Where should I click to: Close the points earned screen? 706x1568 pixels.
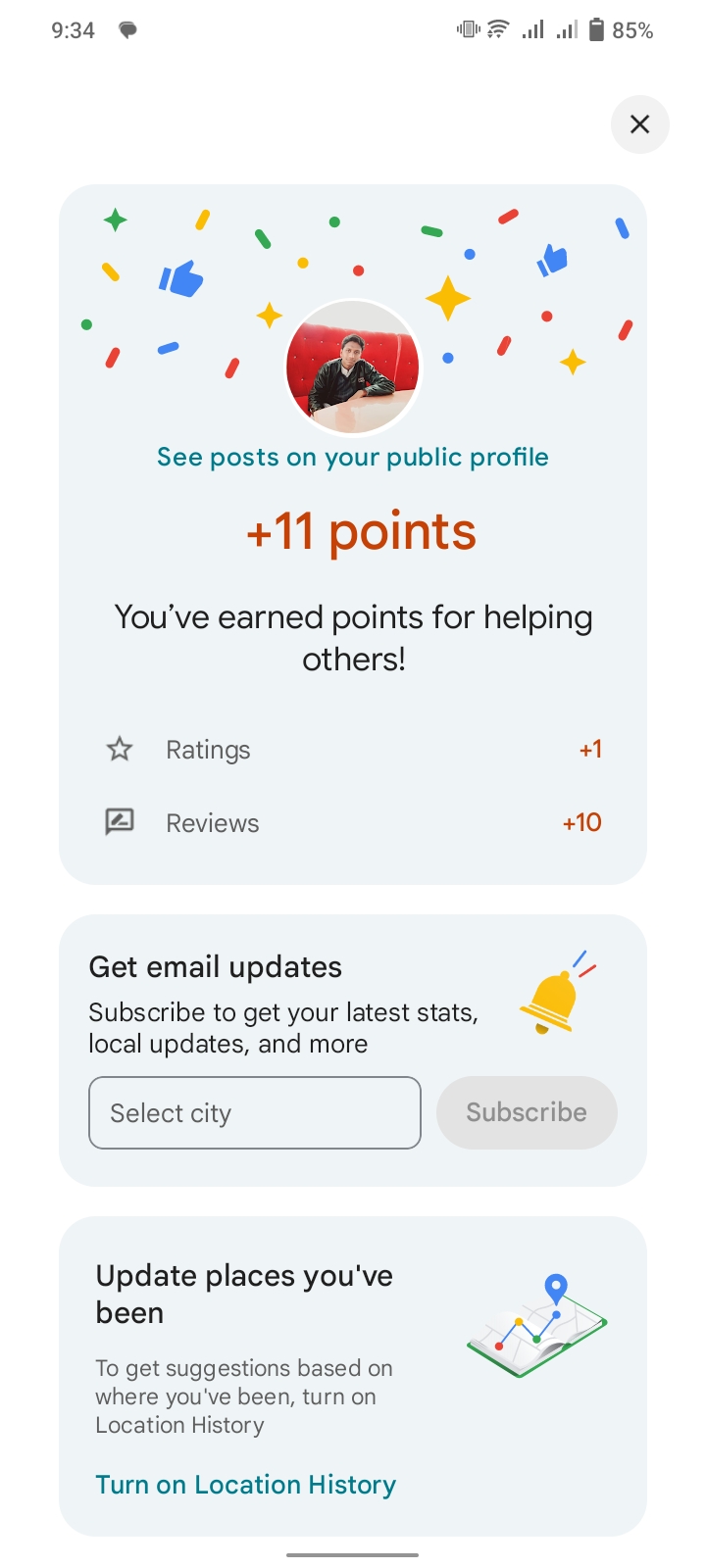click(x=639, y=124)
